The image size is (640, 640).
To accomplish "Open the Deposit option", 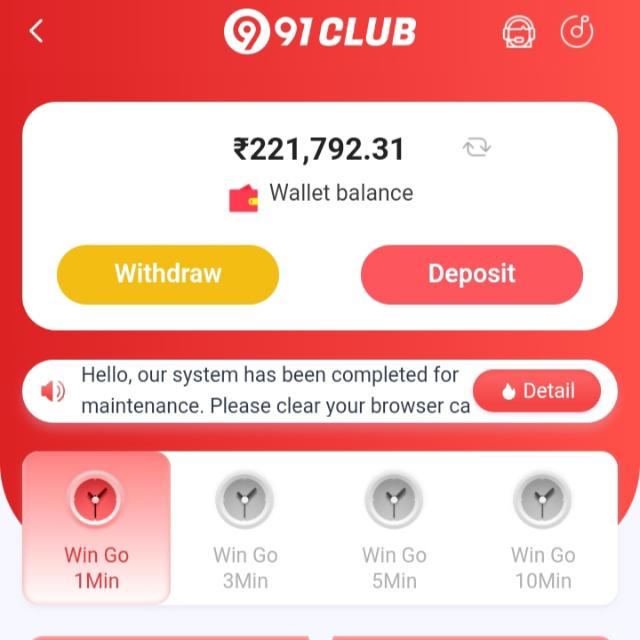I will pos(471,274).
